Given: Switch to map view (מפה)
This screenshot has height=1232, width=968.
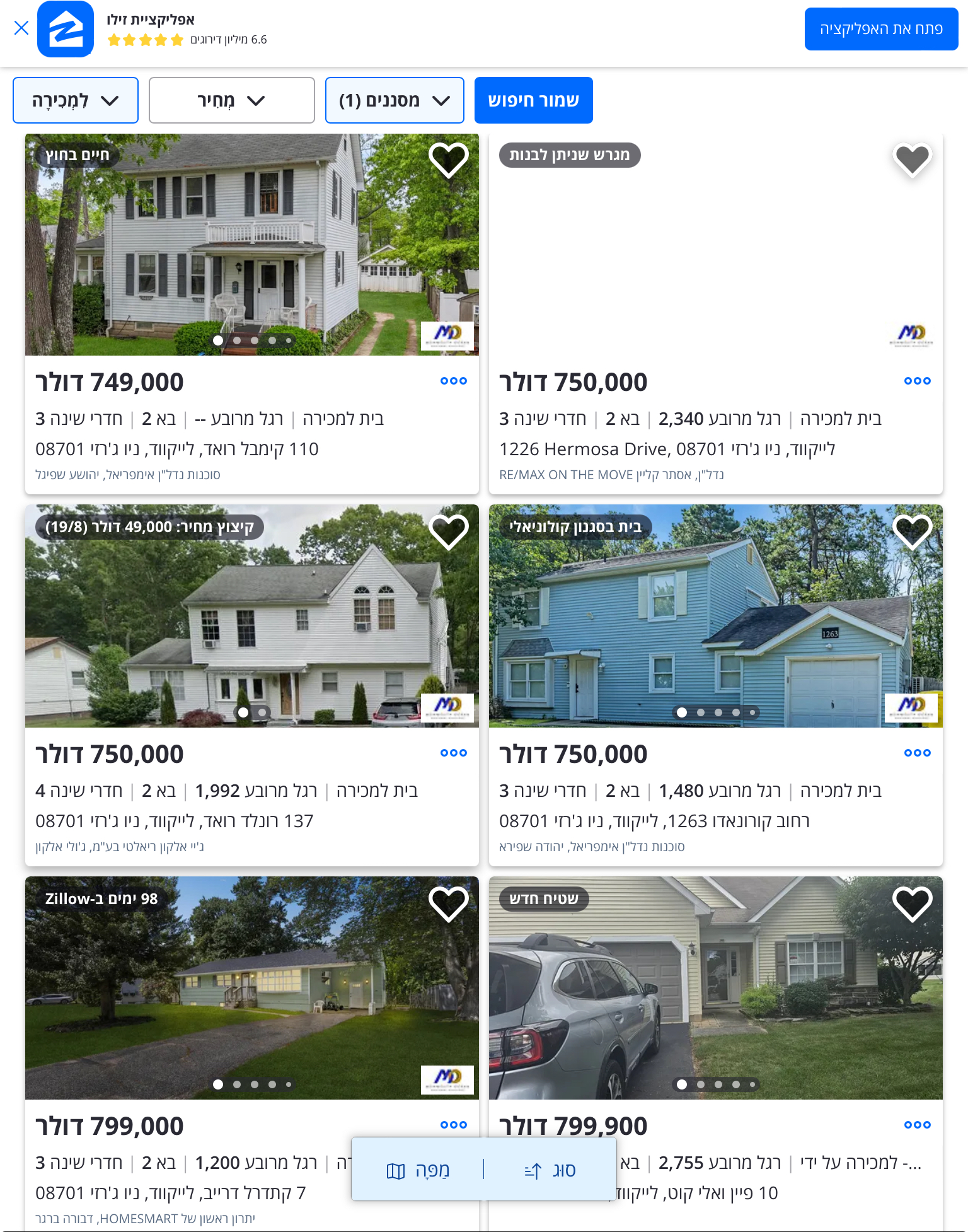Looking at the screenshot, I should coord(418,1171).
